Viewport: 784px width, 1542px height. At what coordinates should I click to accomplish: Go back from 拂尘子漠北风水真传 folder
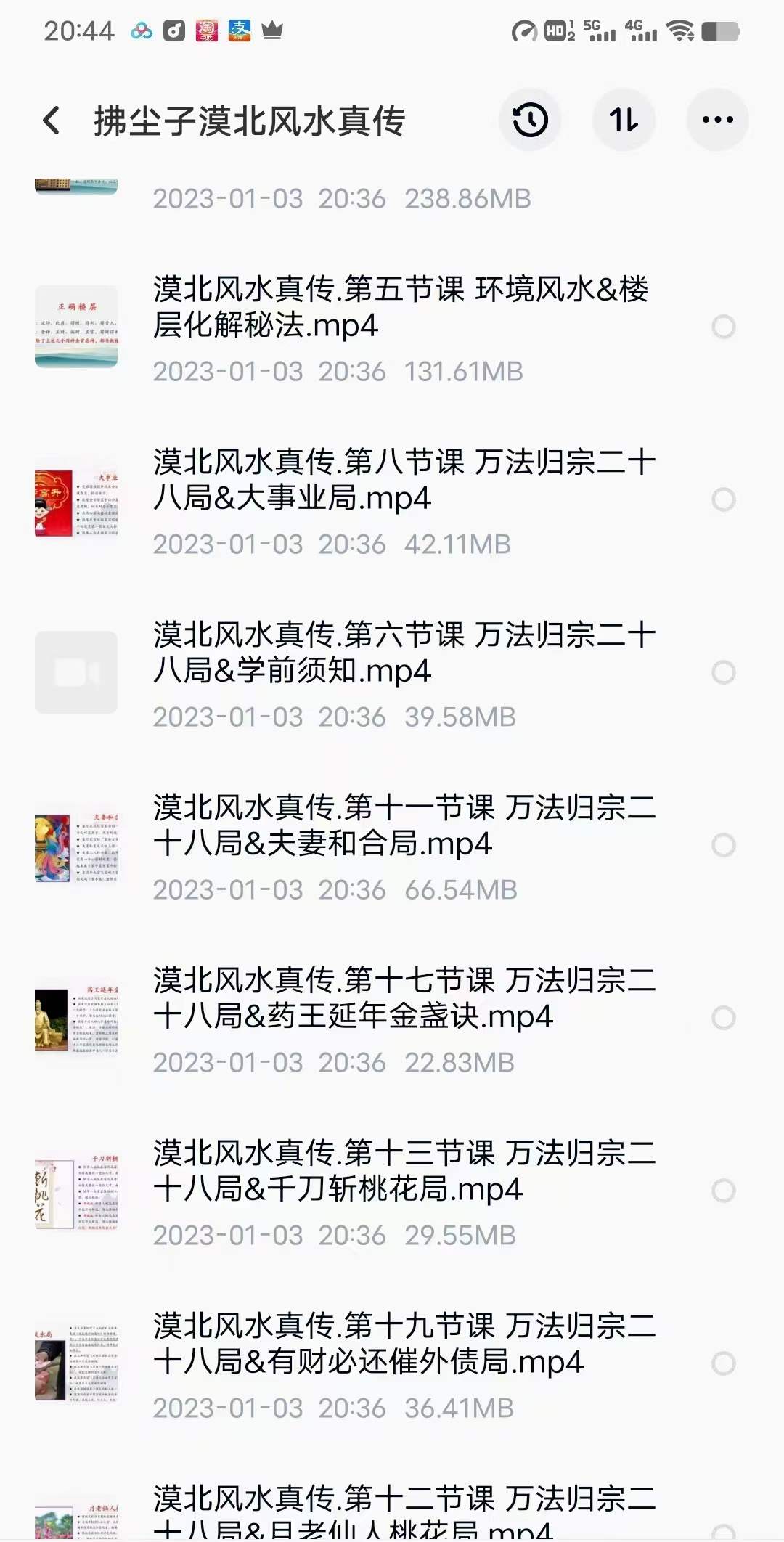pyautogui.click(x=52, y=121)
